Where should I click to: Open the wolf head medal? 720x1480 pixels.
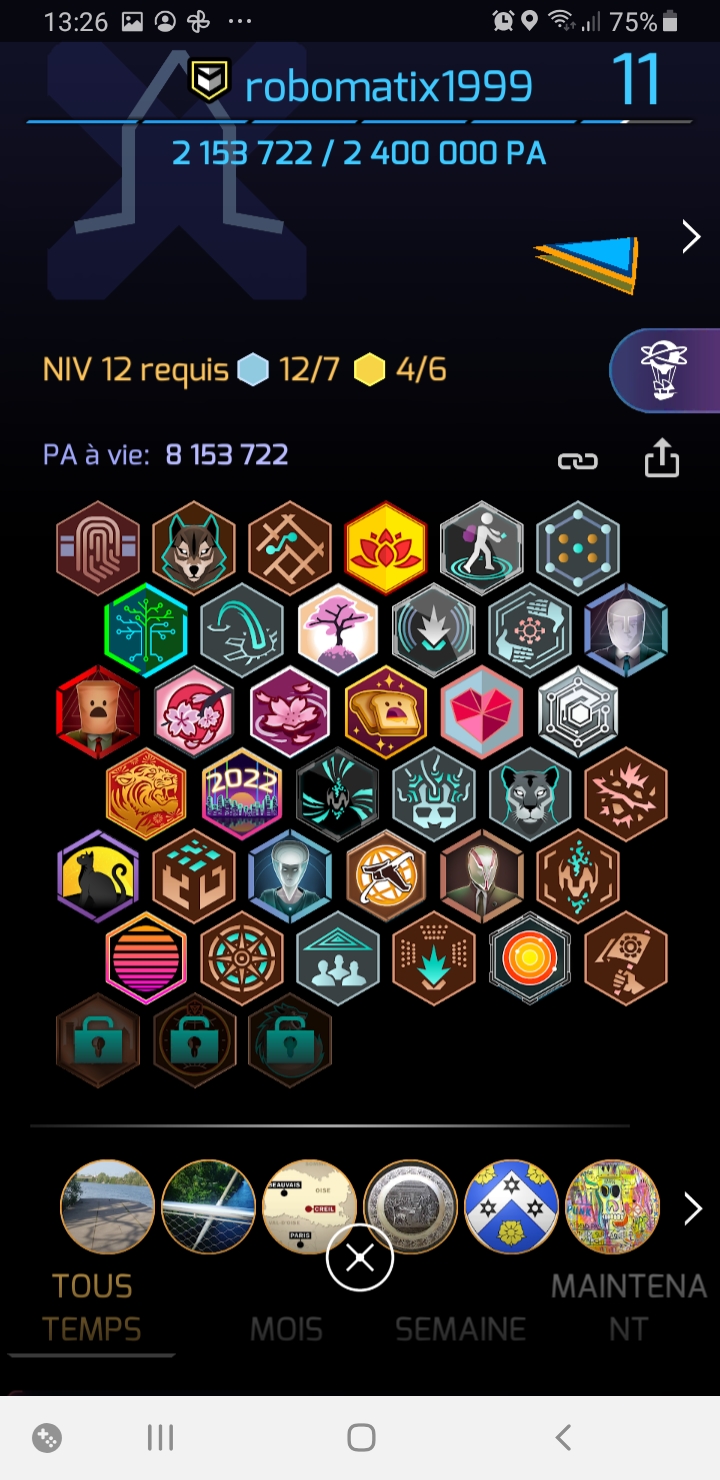tap(194, 548)
